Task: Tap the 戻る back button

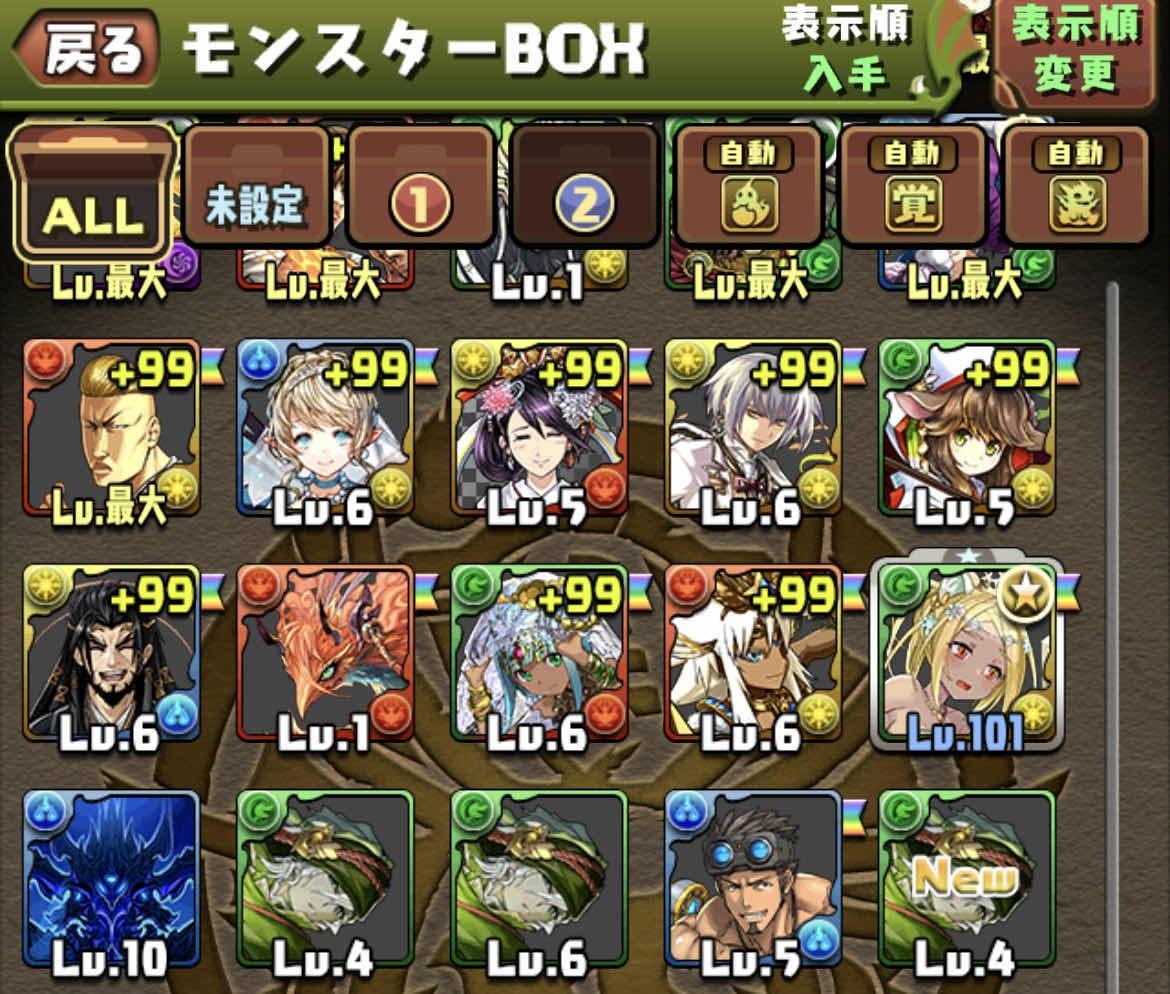Action: [x=87, y=50]
